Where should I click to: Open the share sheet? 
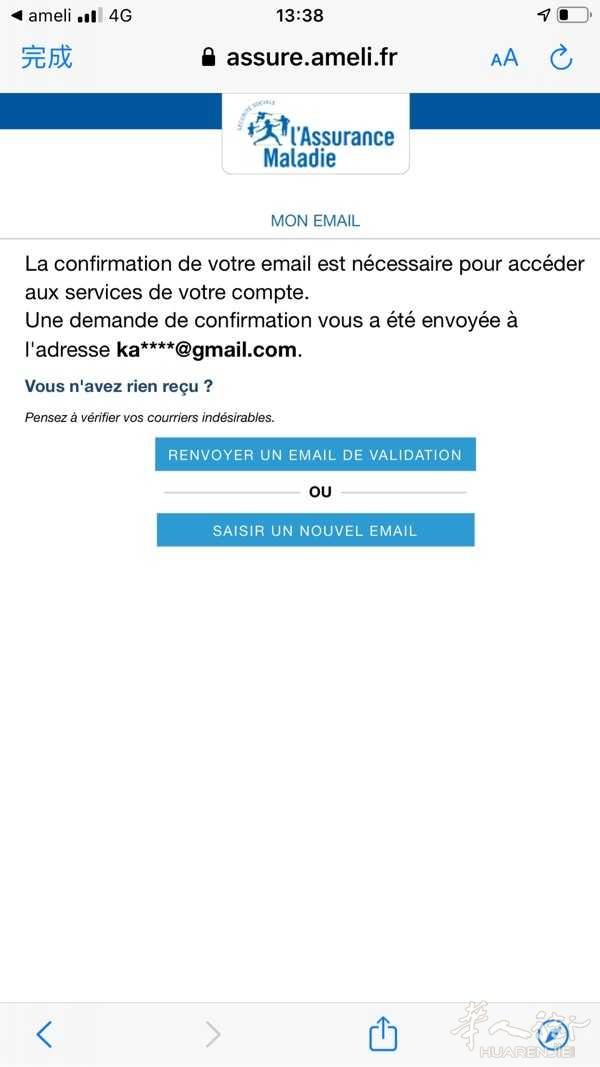tap(382, 1033)
